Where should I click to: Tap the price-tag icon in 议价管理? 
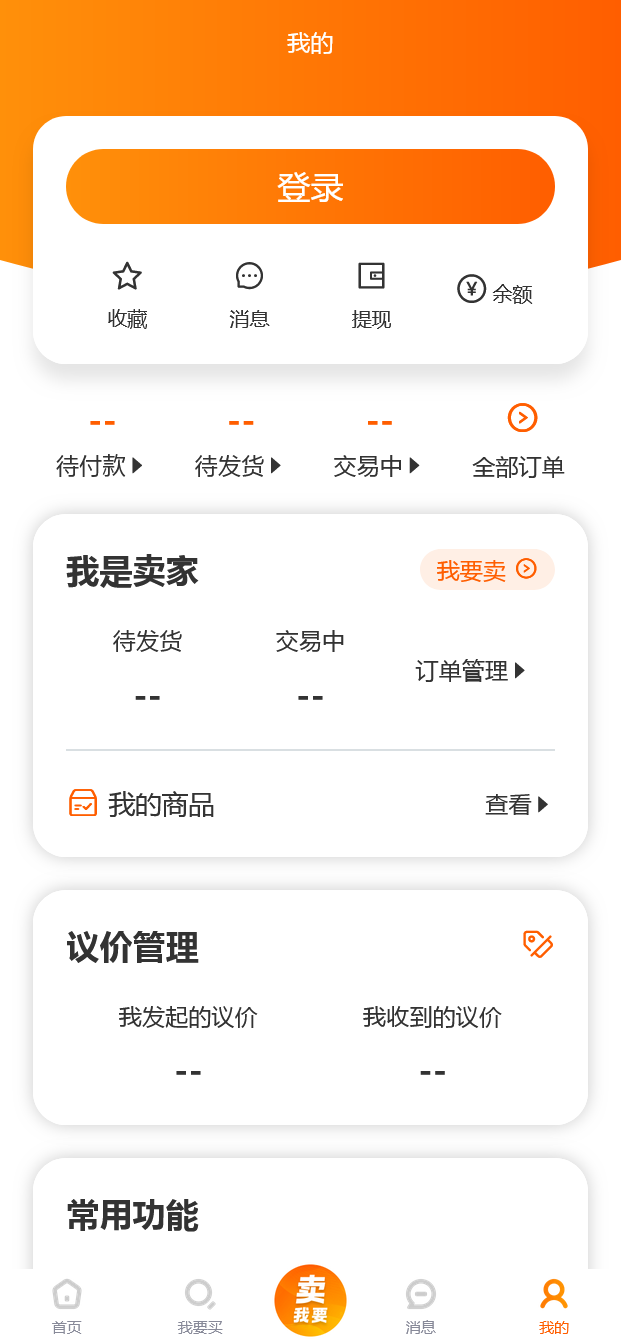(537, 944)
